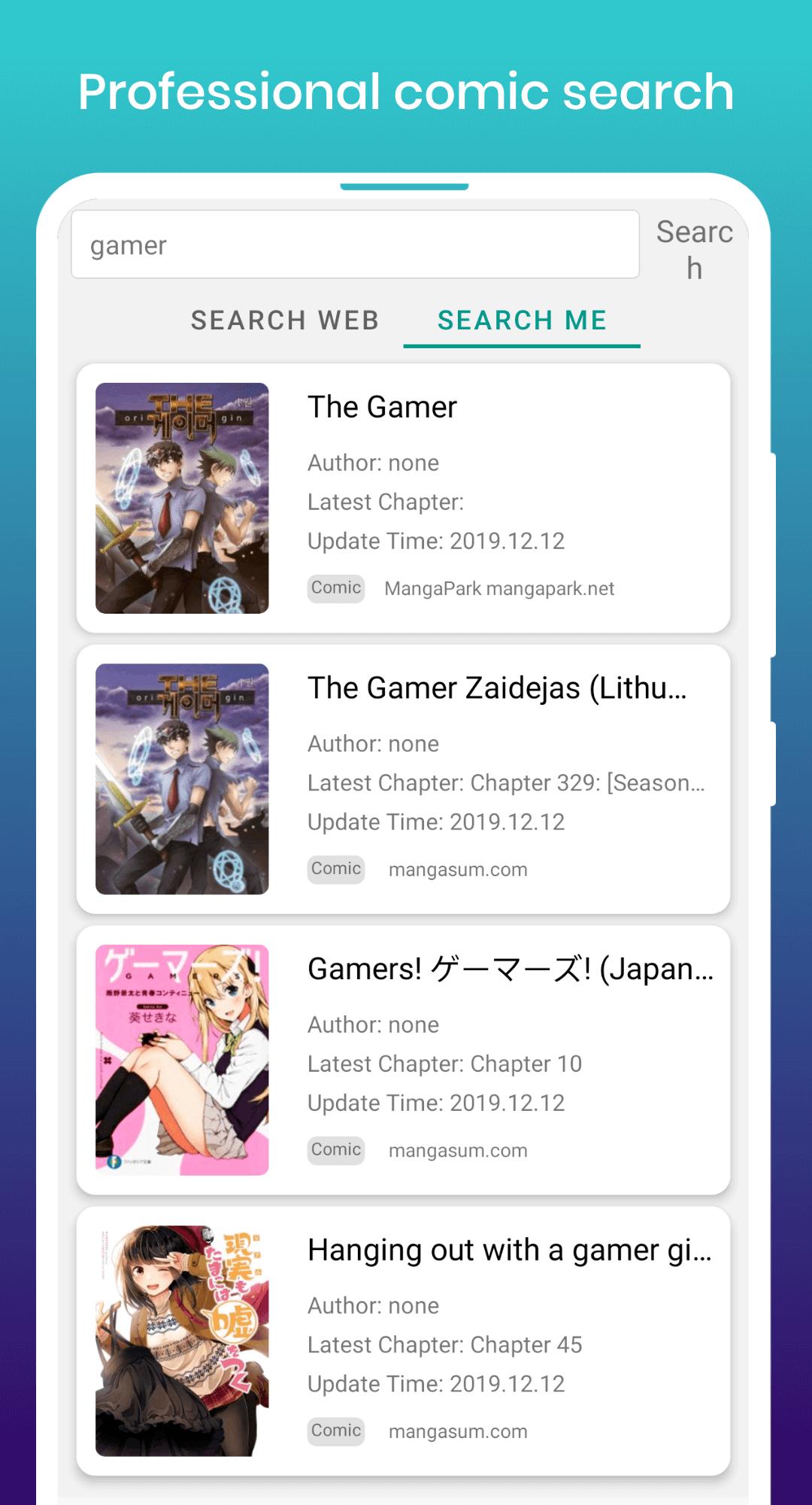Click the Comic badge on The Gamer Zaidejas card

pyautogui.click(x=335, y=868)
